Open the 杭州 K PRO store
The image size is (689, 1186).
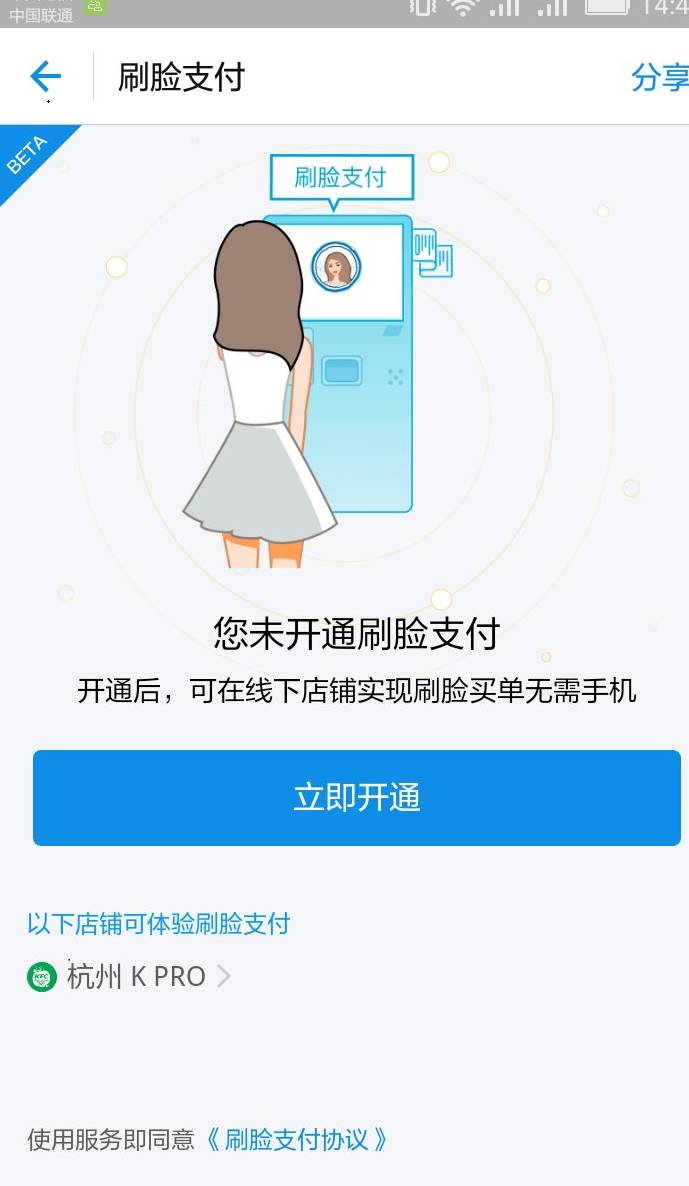tap(135, 976)
